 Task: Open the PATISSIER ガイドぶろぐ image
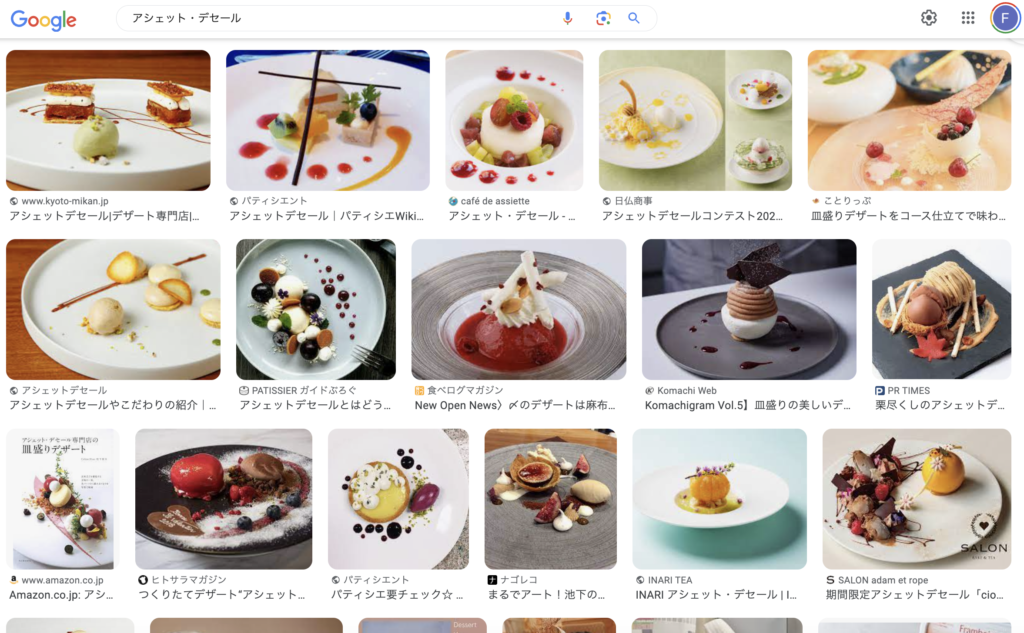coord(316,309)
